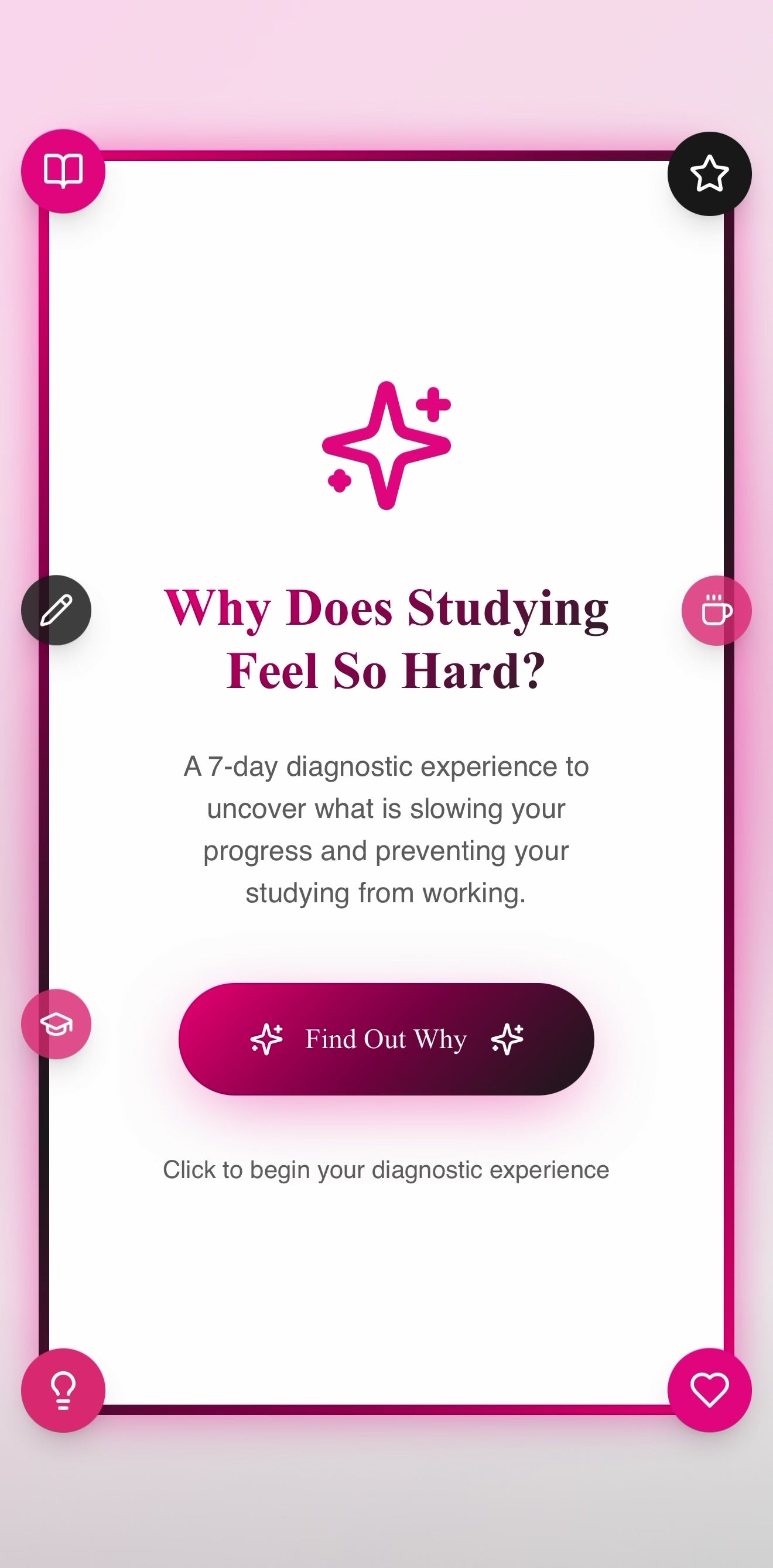This screenshot has width=773, height=1568.
Task: Tap the Find Out Why button
Action: click(386, 1039)
